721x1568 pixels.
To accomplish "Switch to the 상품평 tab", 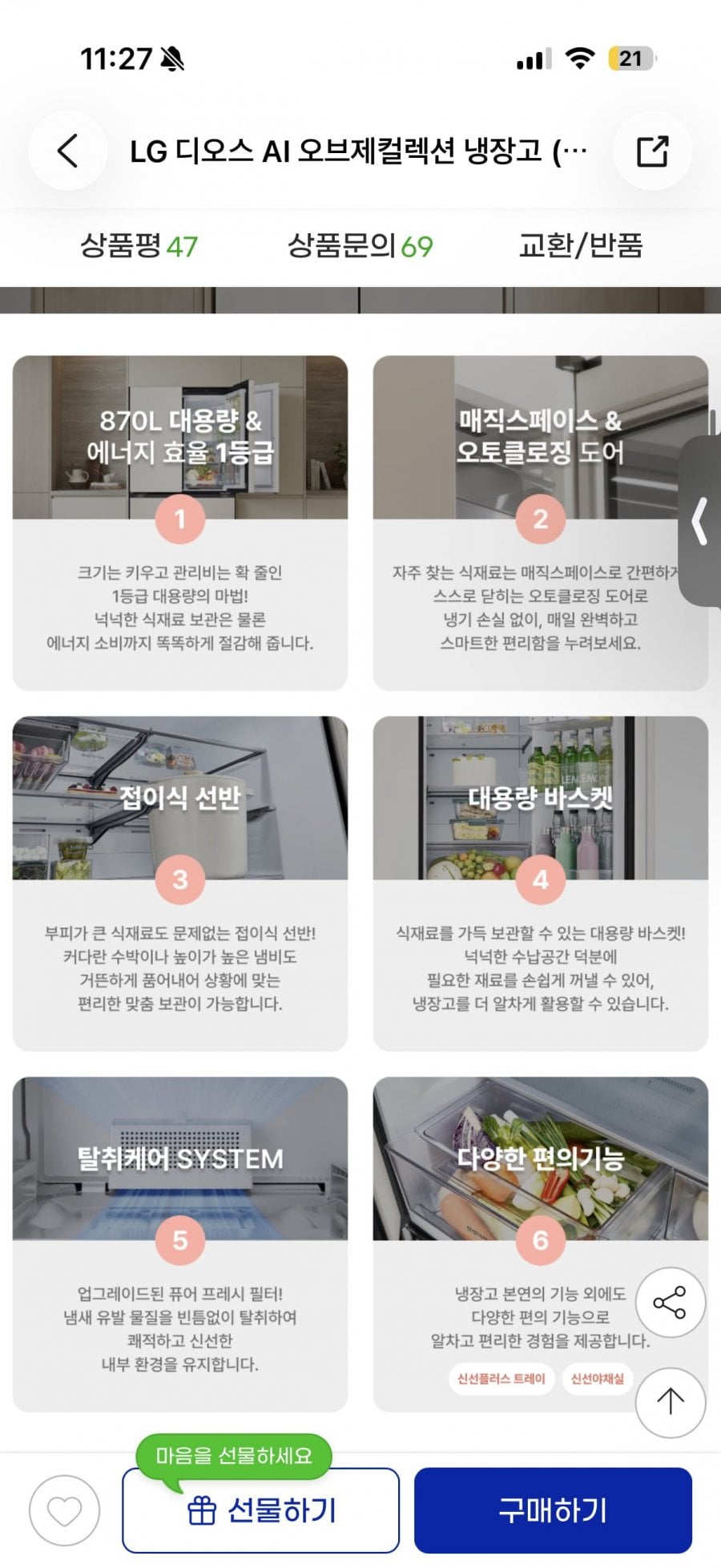I will click(x=139, y=245).
